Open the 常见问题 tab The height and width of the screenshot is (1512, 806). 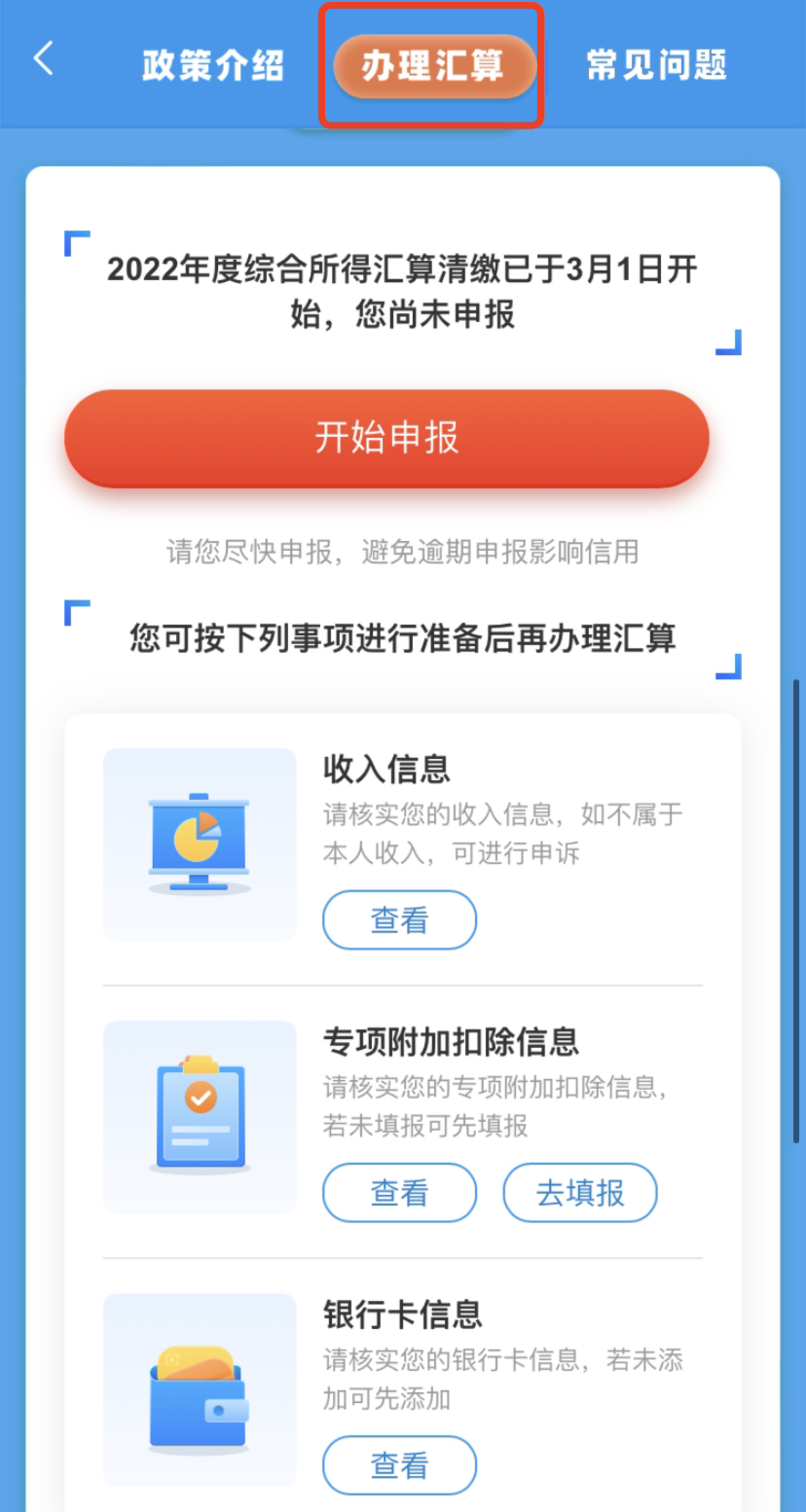[x=656, y=65]
